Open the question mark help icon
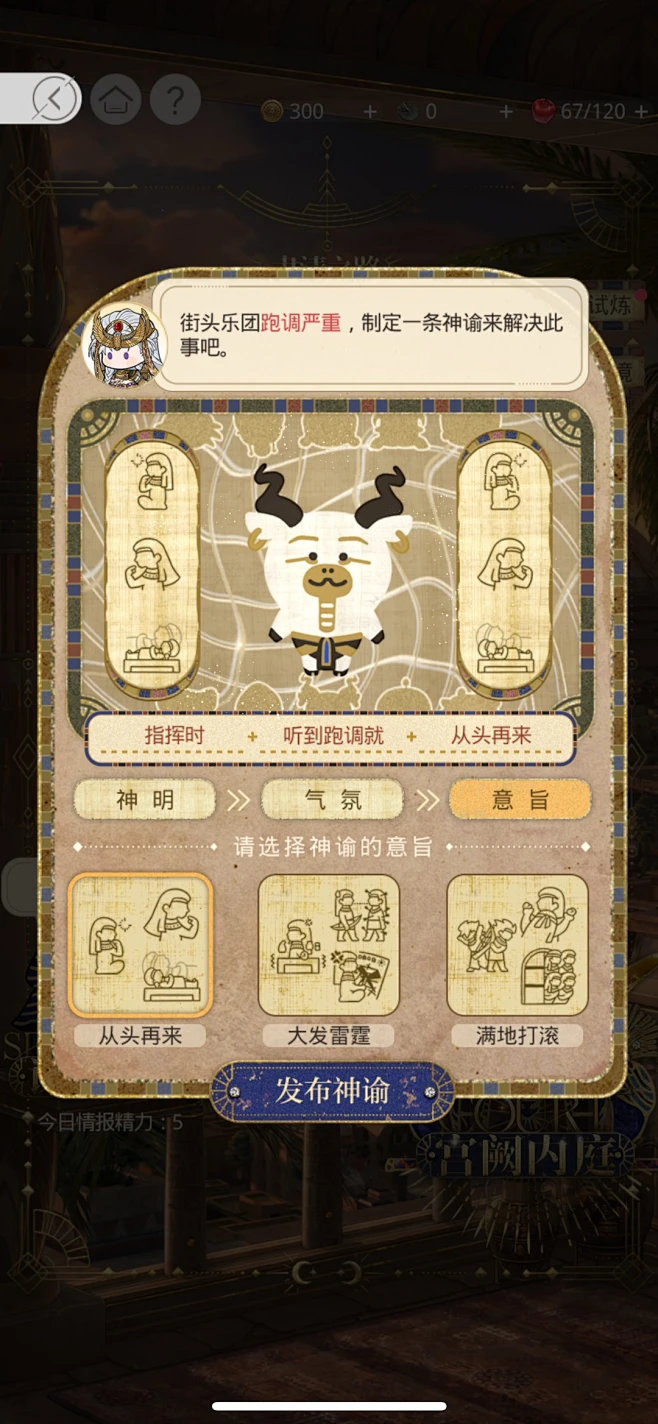The height and width of the screenshot is (1424, 658). click(x=175, y=99)
